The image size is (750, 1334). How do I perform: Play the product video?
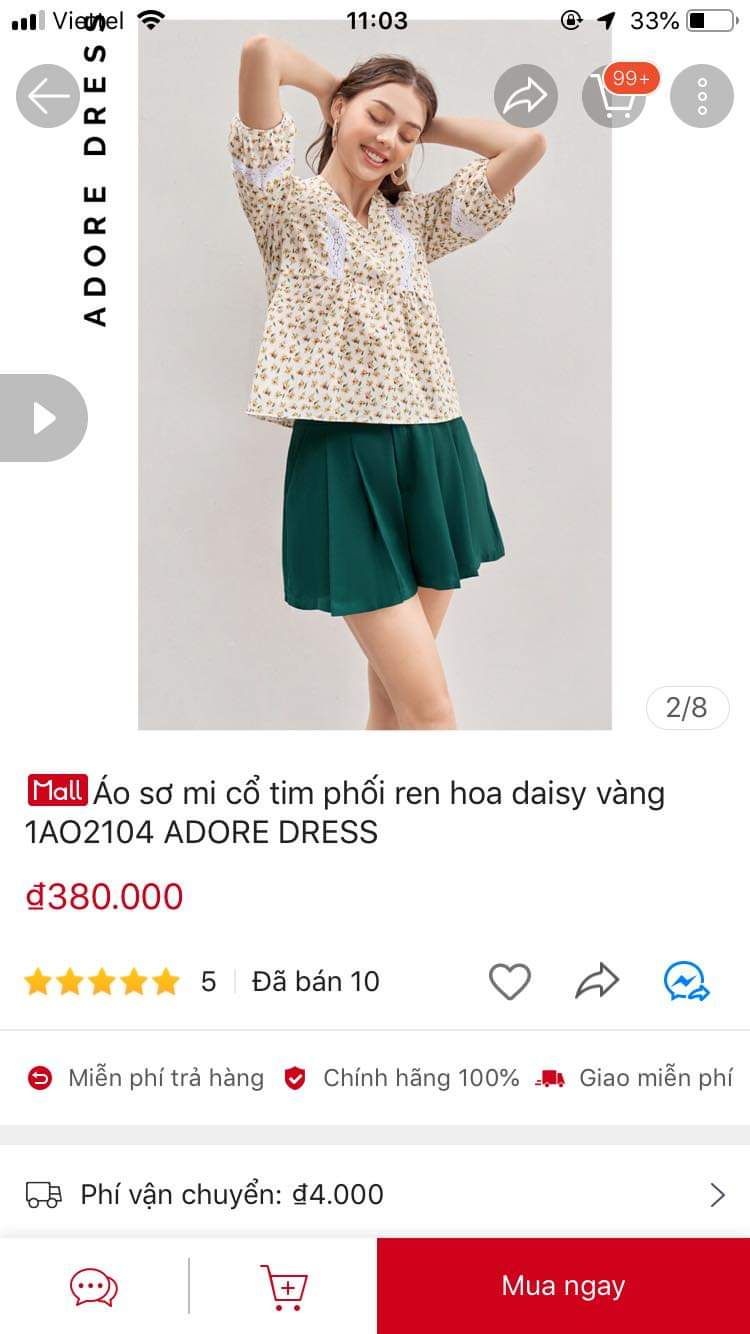click(x=44, y=417)
